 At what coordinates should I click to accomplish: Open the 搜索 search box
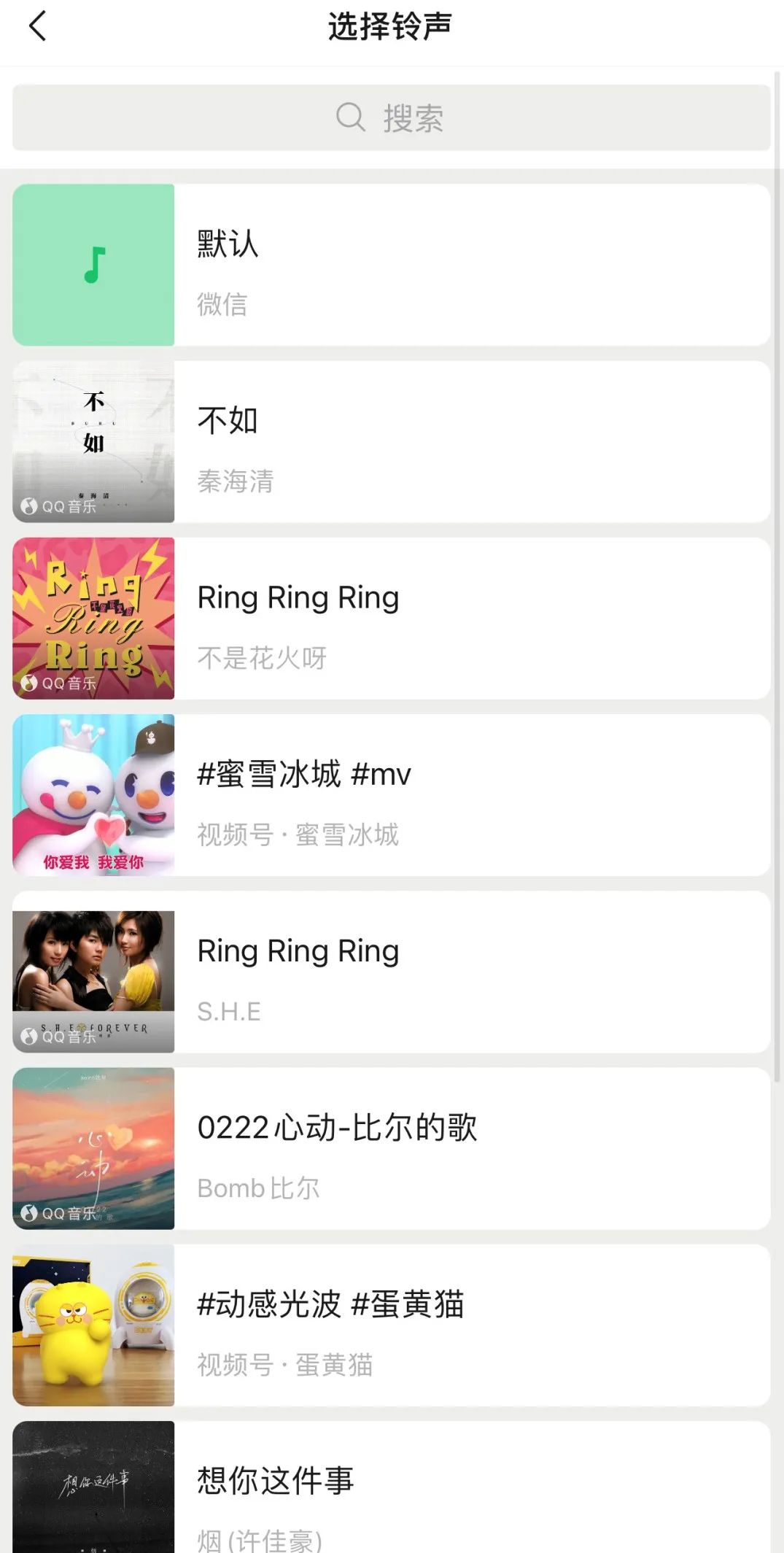pos(391,117)
